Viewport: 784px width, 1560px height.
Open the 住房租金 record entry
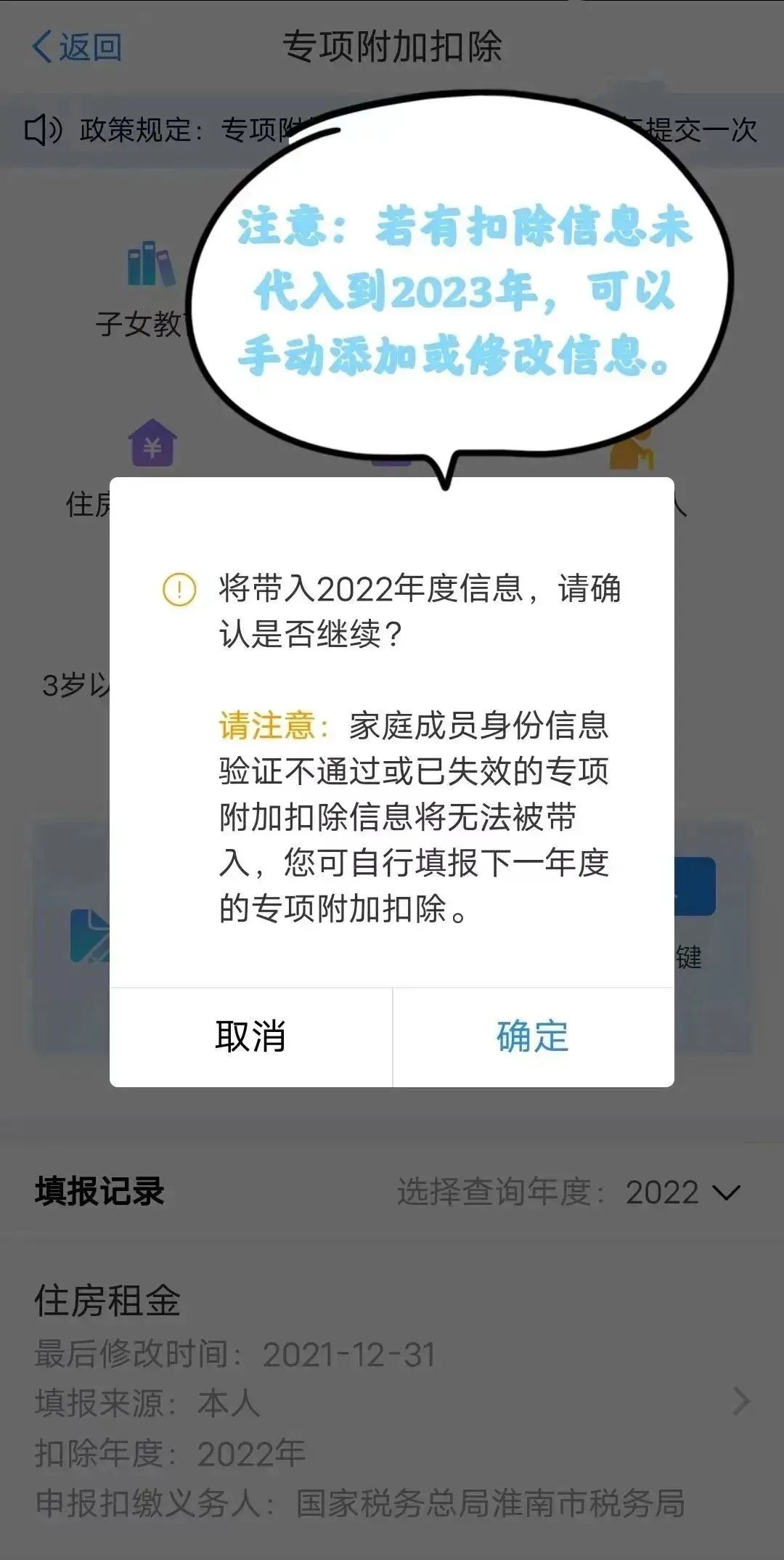[392, 1400]
